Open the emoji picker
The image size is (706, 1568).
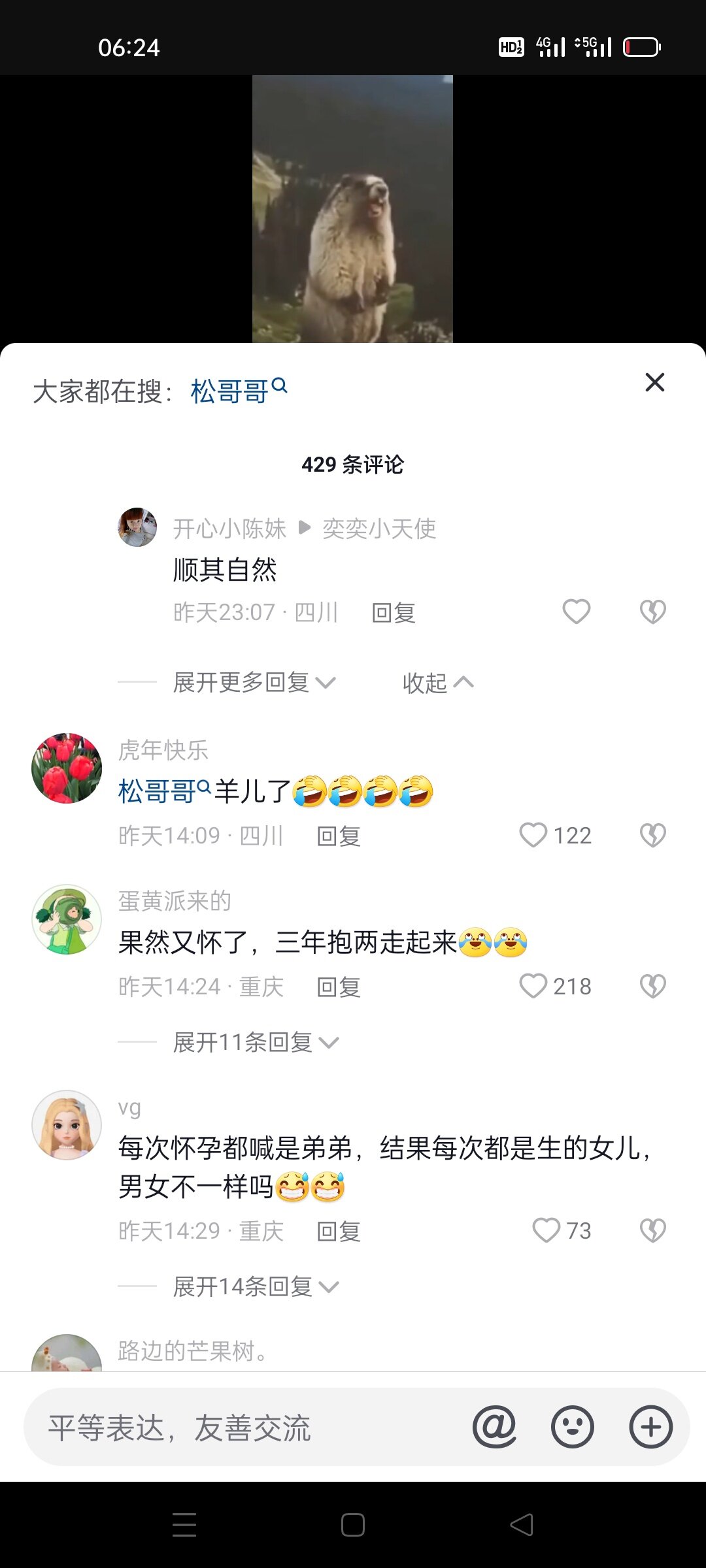click(572, 1427)
